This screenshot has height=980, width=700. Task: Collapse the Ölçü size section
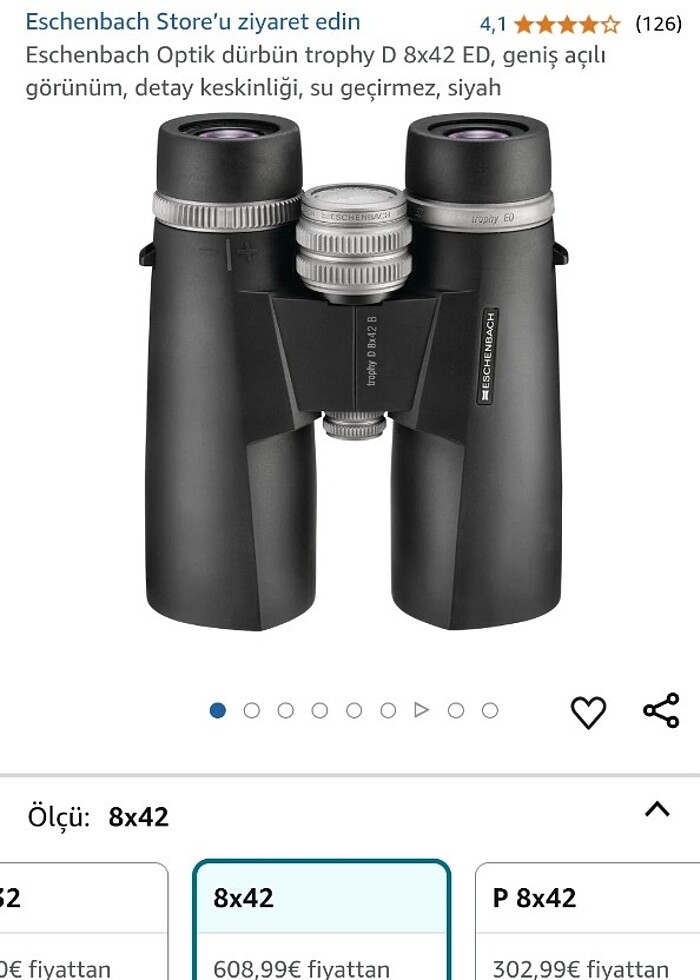click(x=657, y=810)
